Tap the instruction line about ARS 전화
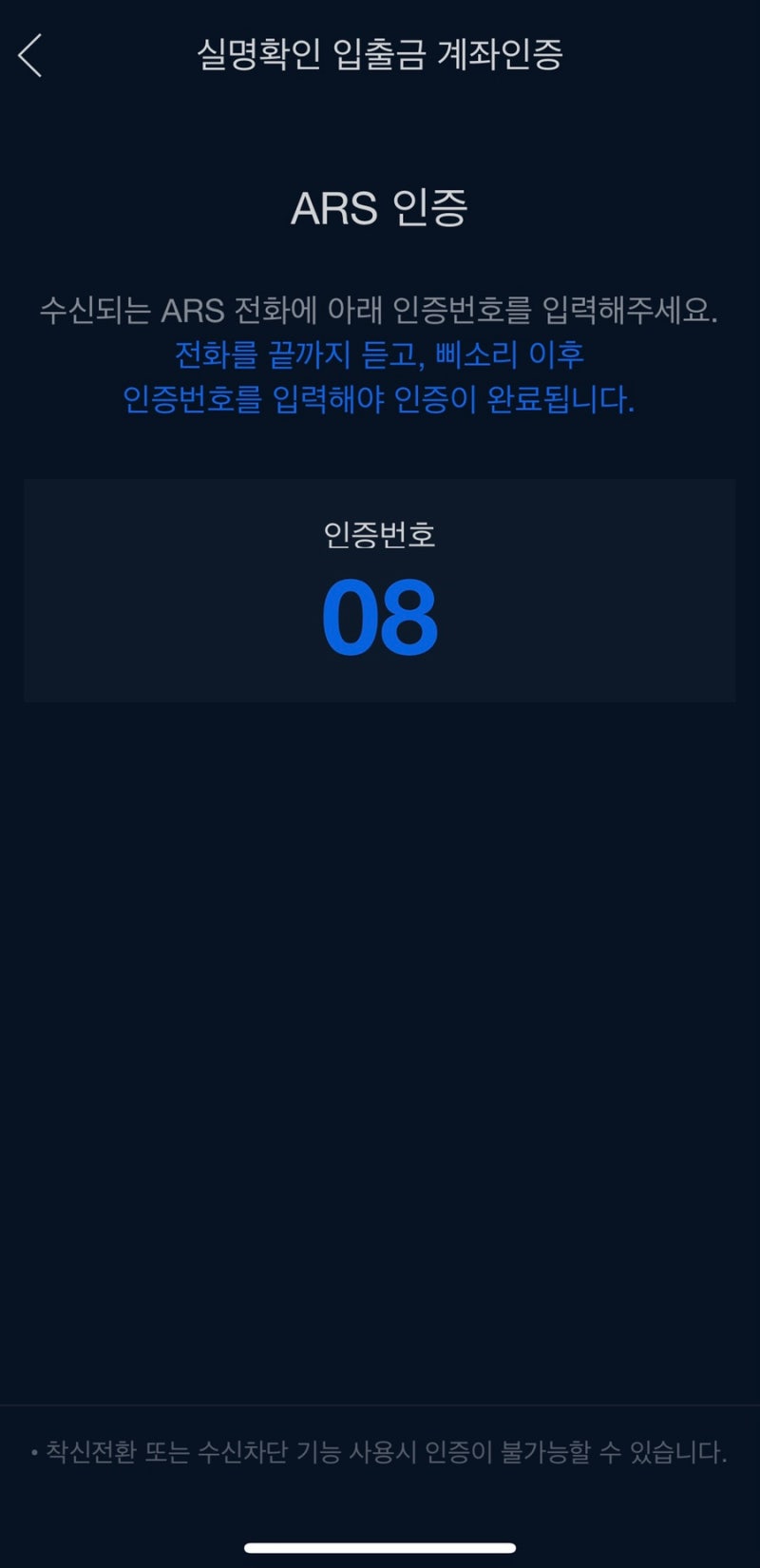Image resolution: width=760 pixels, height=1568 pixels. coord(379,309)
